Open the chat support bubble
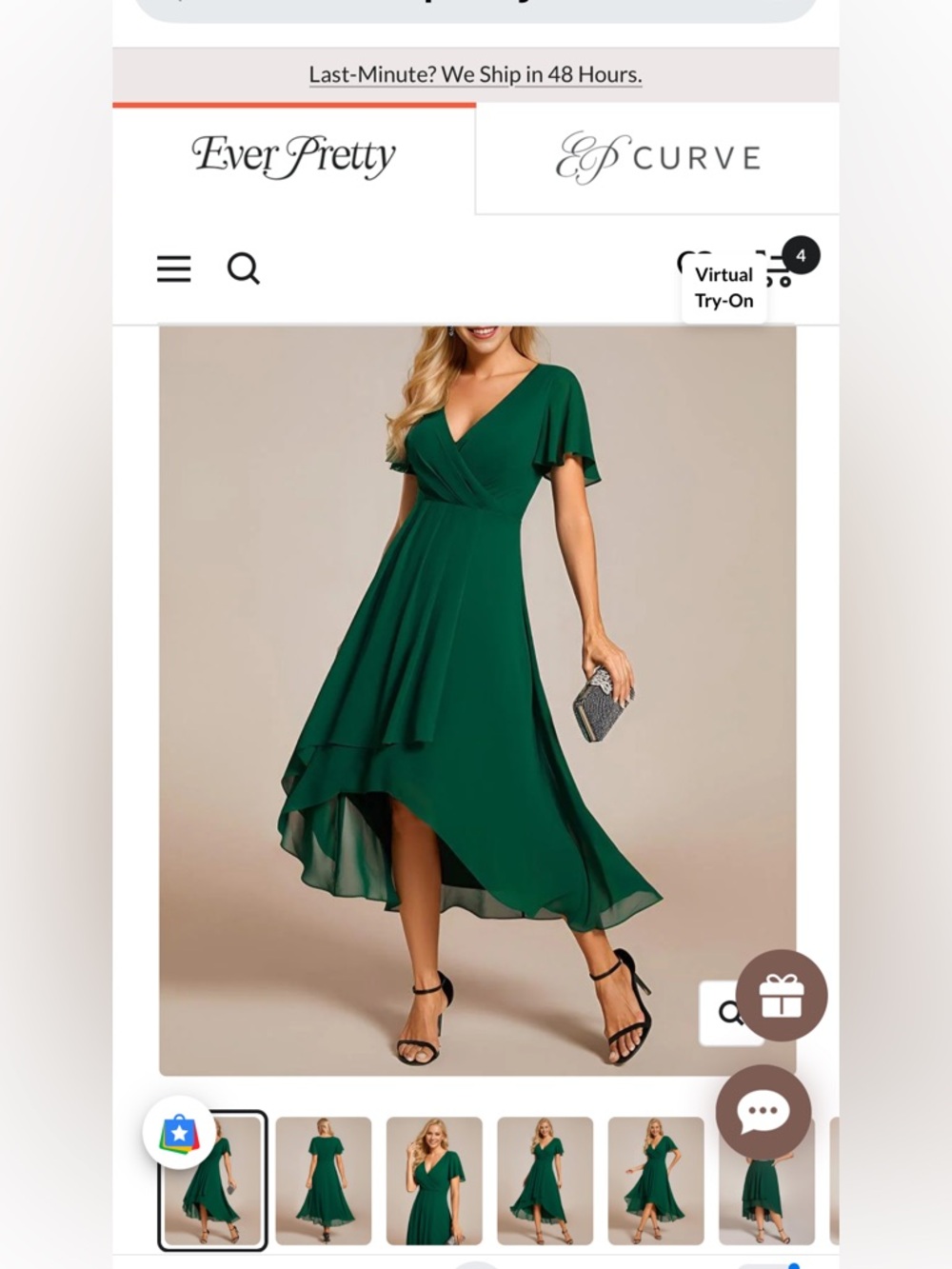The width and height of the screenshot is (952, 1269). click(x=763, y=1112)
